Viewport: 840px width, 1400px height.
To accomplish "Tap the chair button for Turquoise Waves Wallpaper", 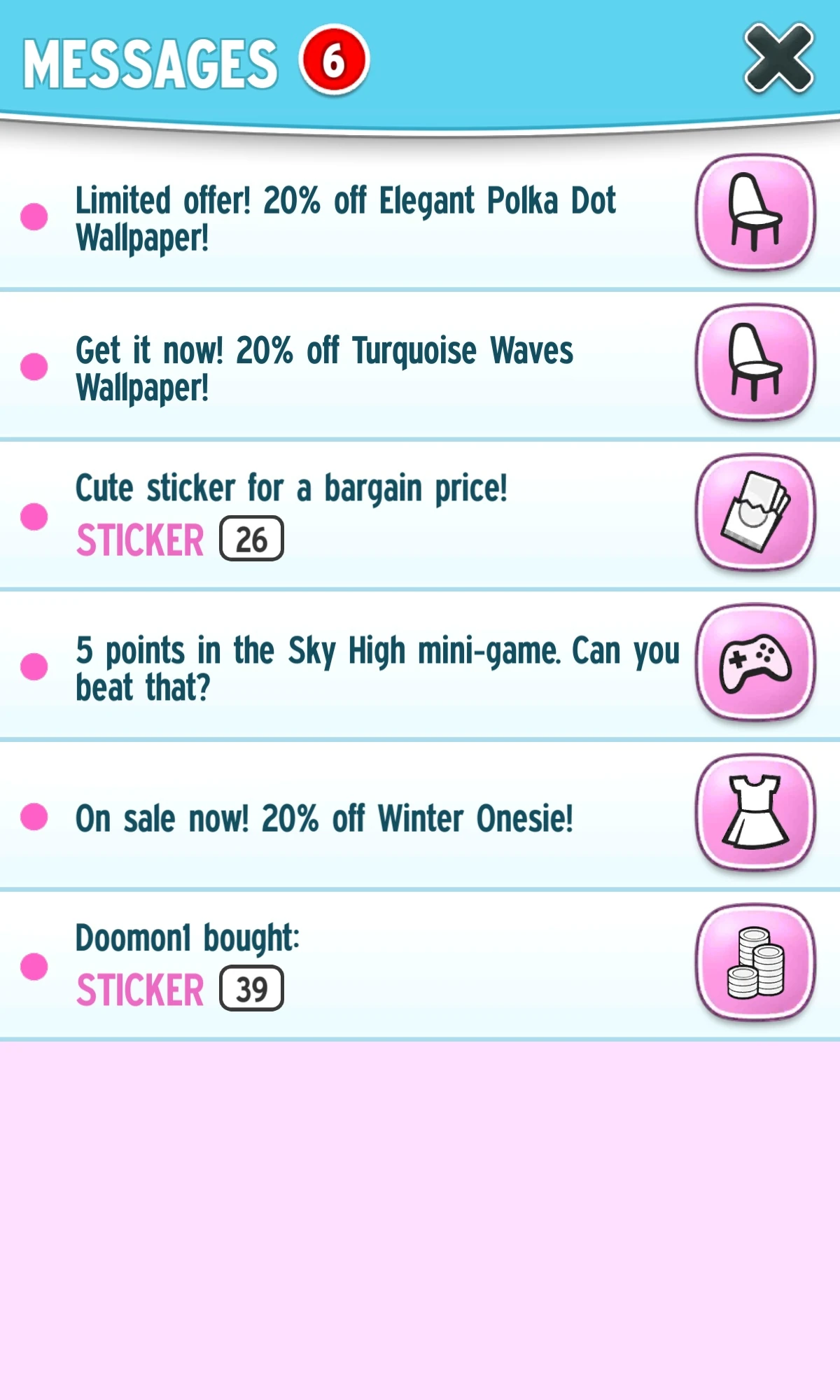I will pos(755,362).
